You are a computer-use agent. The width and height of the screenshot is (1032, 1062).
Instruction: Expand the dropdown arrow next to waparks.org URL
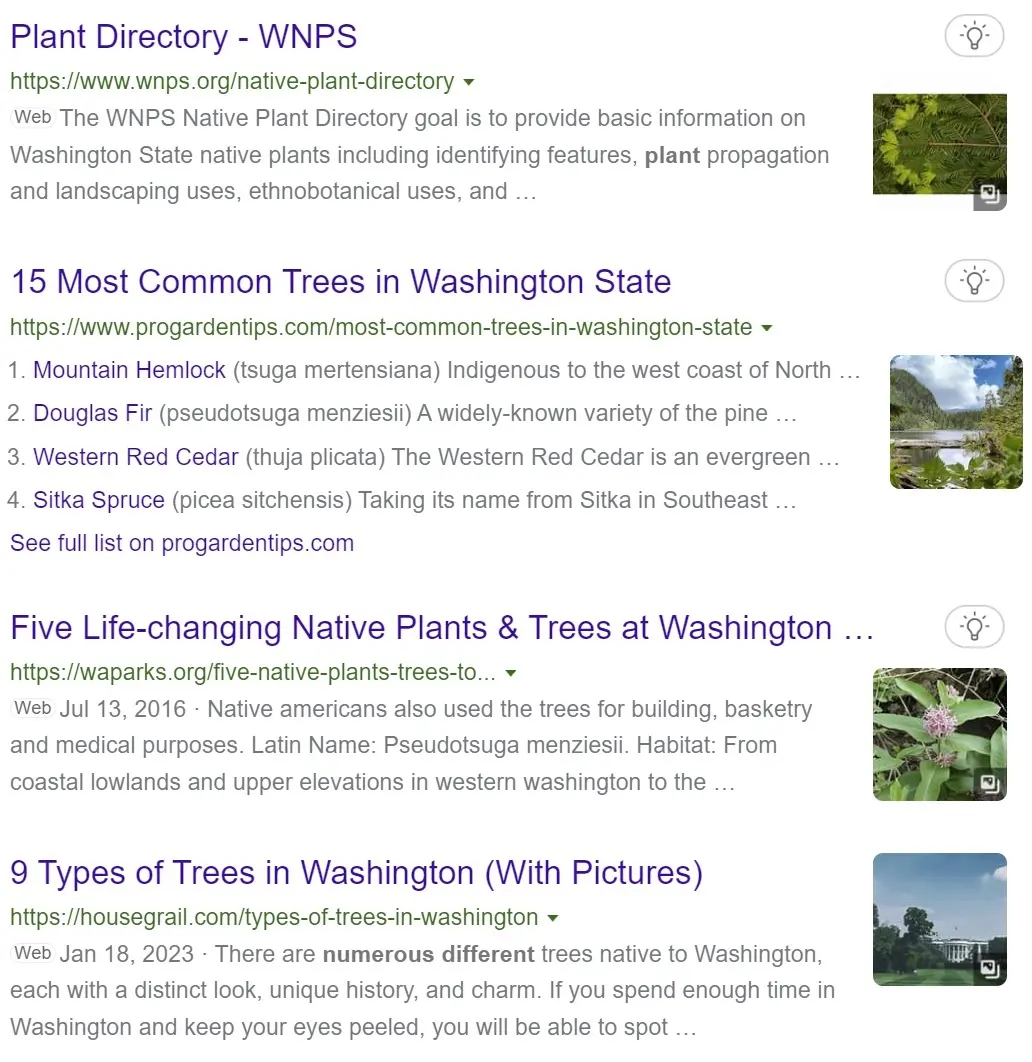[511, 673]
